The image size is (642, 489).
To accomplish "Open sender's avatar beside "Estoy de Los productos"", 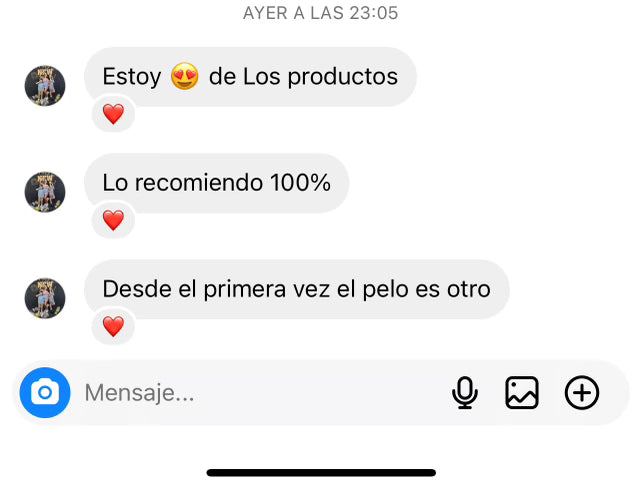I will click(x=45, y=86).
